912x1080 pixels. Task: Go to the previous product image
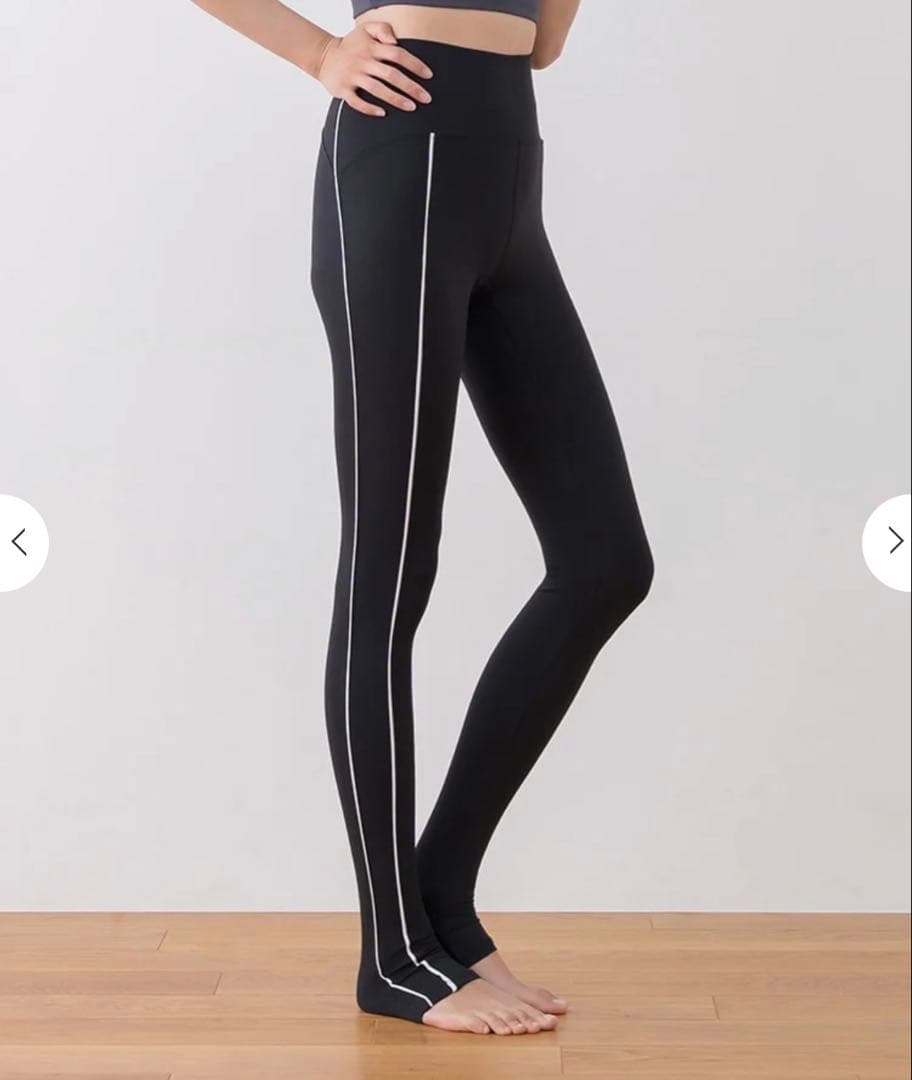pyautogui.click(x=18, y=542)
